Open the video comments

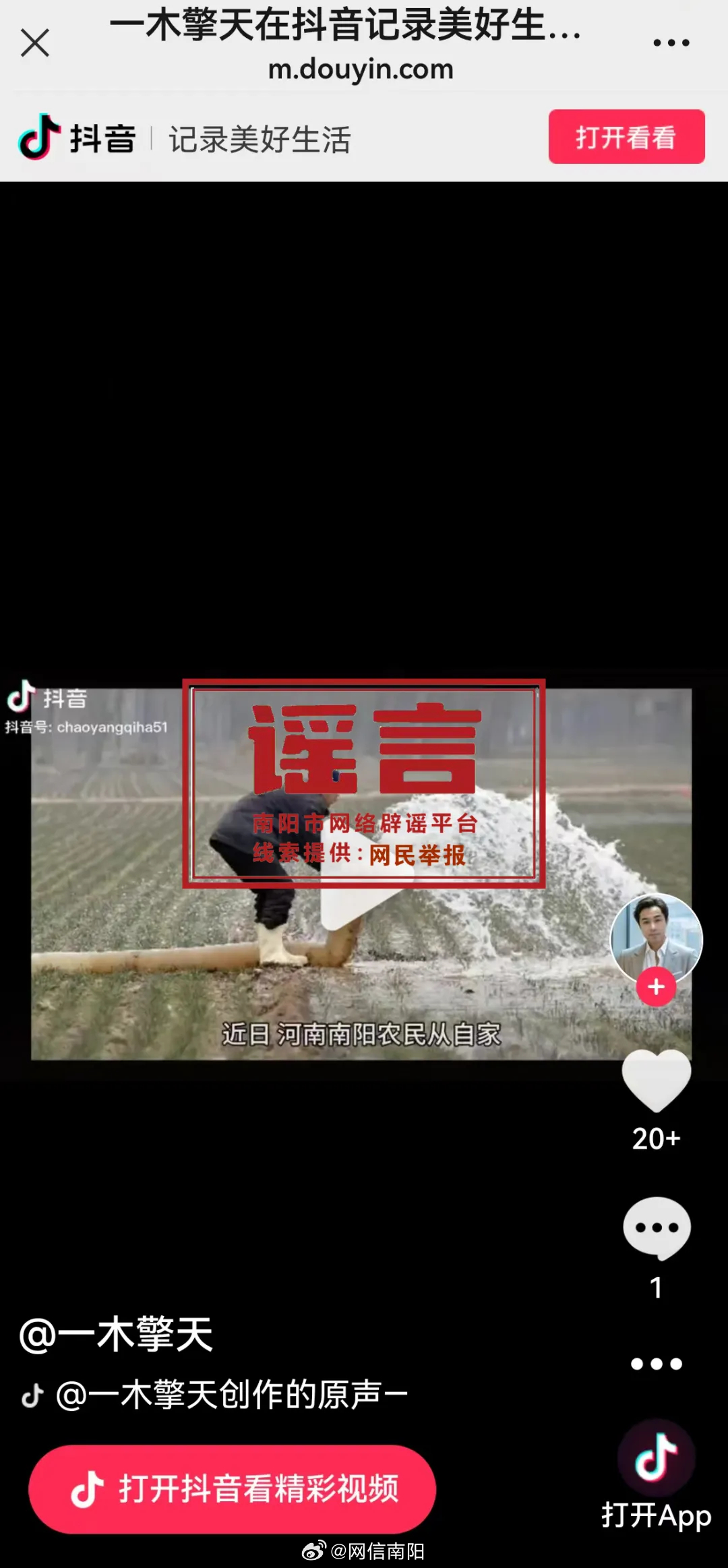click(656, 1228)
